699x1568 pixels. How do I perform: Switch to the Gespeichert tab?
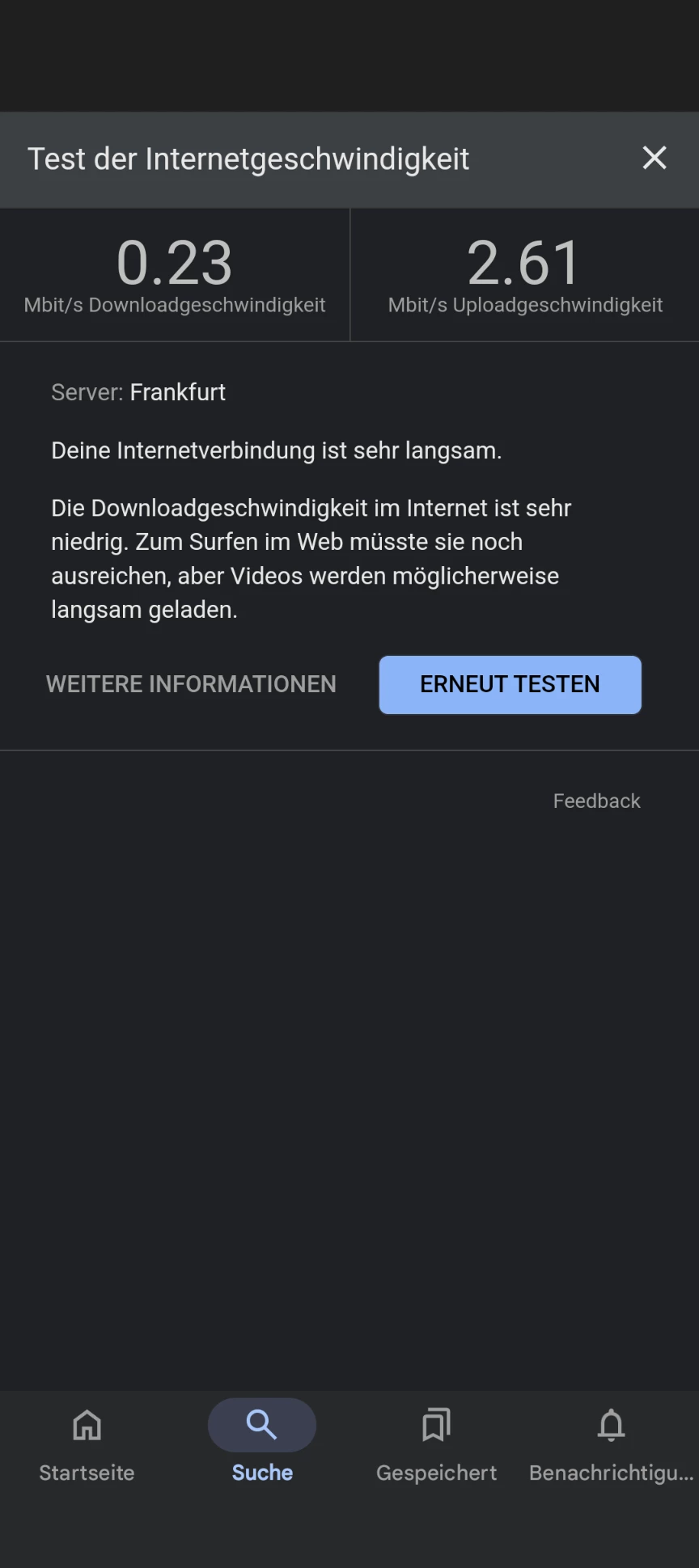pyautogui.click(x=437, y=1444)
